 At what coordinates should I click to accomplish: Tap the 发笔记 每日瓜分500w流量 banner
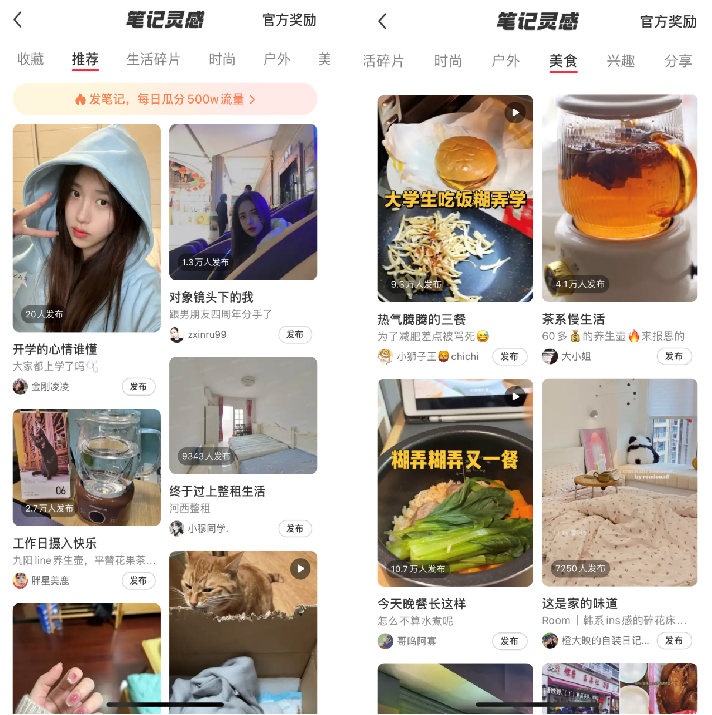(165, 99)
